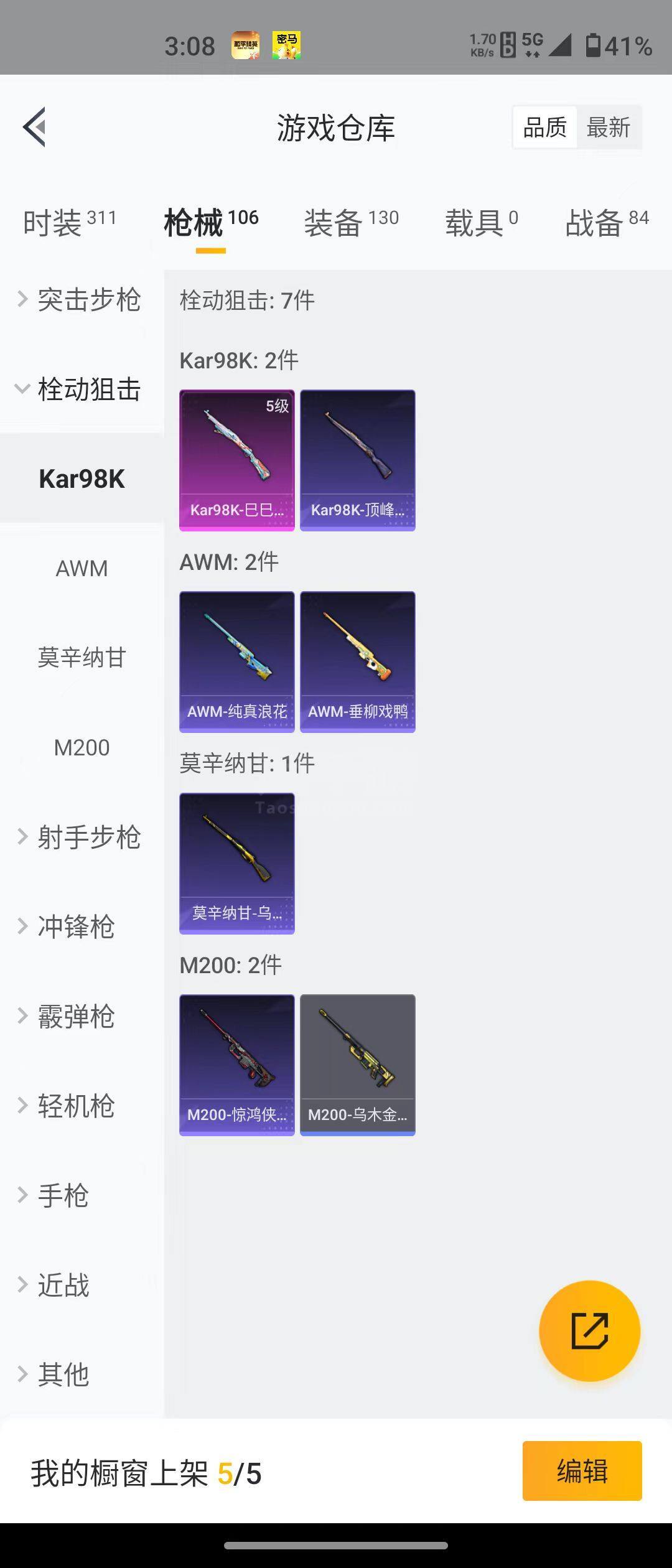Select M200 in the side list
672x1568 pixels.
click(82, 747)
